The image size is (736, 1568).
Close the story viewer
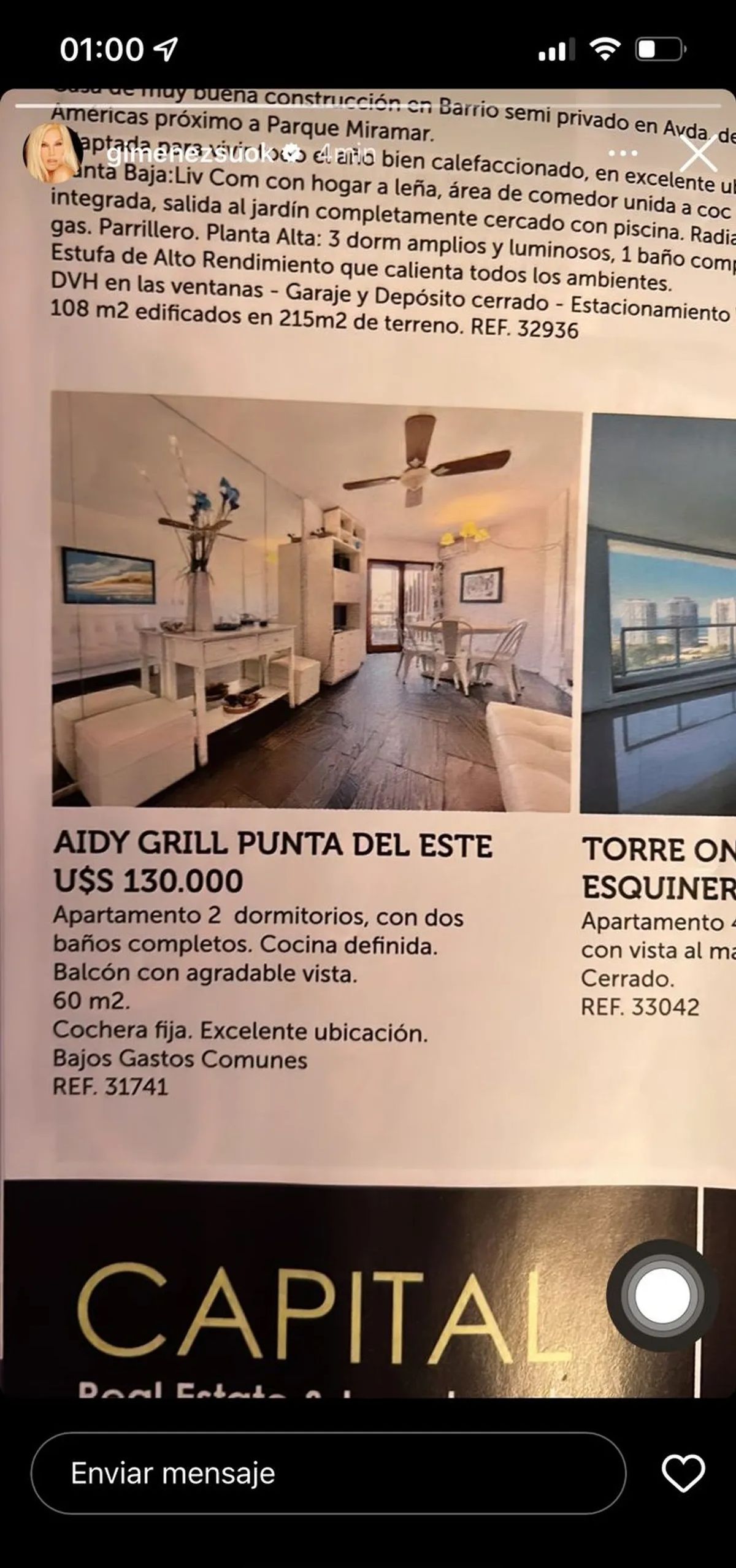pyautogui.click(x=698, y=153)
